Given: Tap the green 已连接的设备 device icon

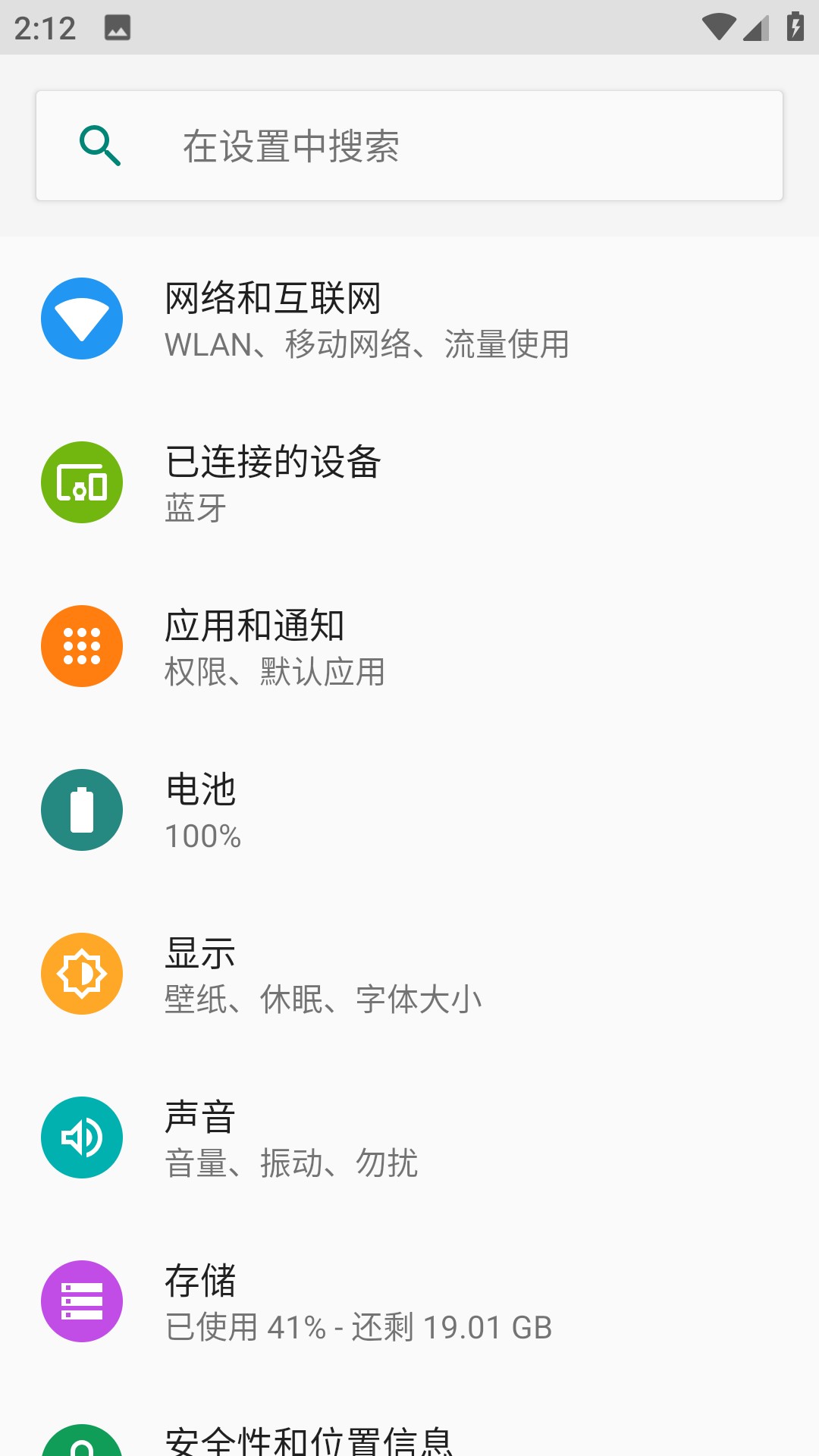Looking at the screenshot, I should [x=81, y=482].
